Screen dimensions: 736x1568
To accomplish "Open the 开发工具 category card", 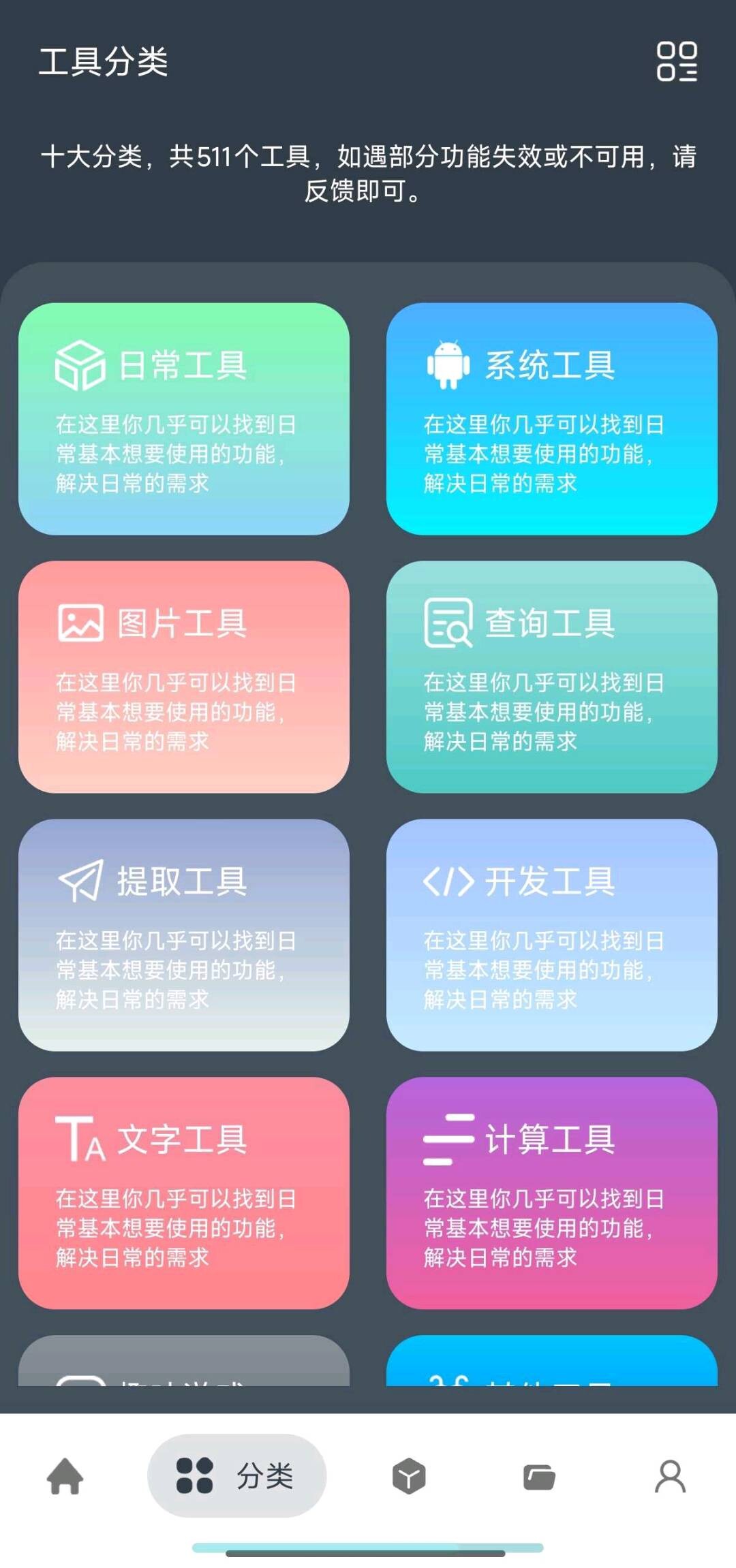I will point(551,935).
